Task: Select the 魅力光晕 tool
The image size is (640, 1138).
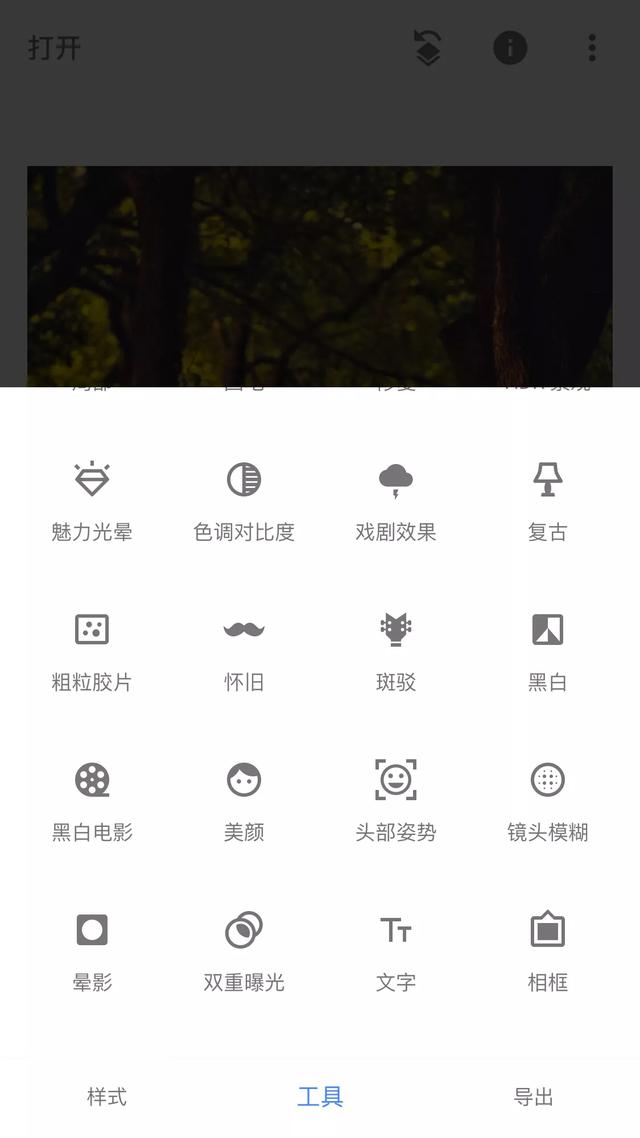Action: click(x=92, y=500)
